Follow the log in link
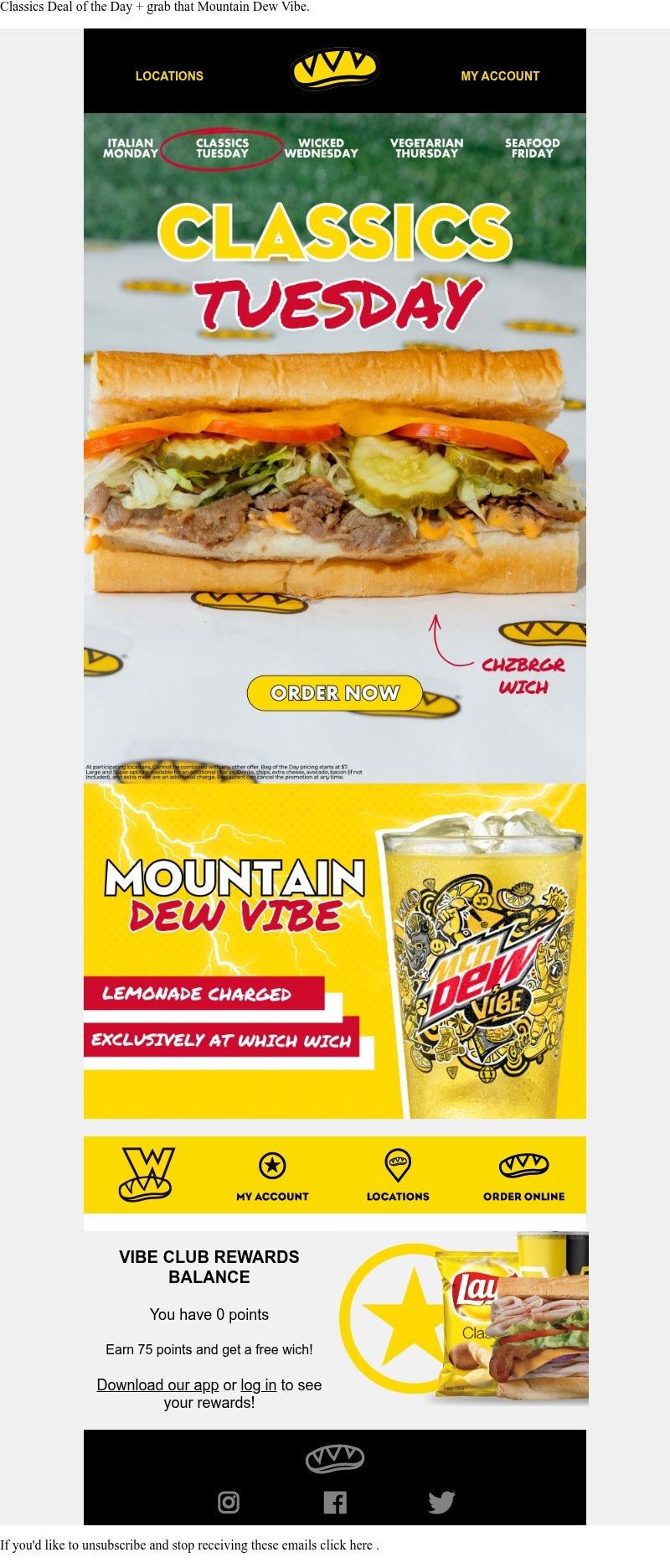 coord(258,1384)
